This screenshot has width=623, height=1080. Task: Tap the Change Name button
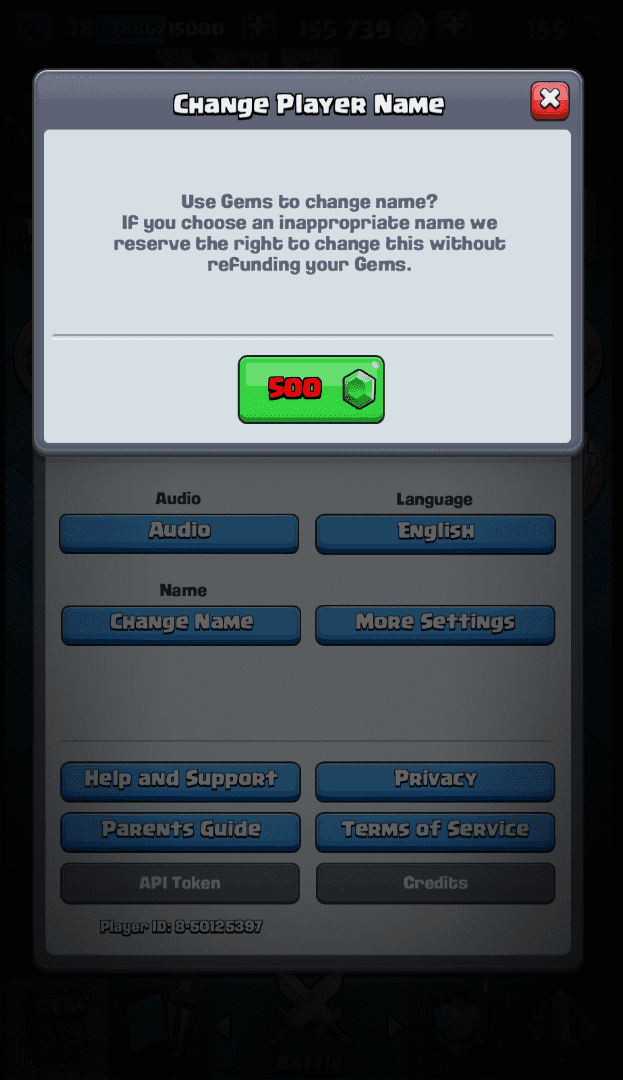coord(181,623)
